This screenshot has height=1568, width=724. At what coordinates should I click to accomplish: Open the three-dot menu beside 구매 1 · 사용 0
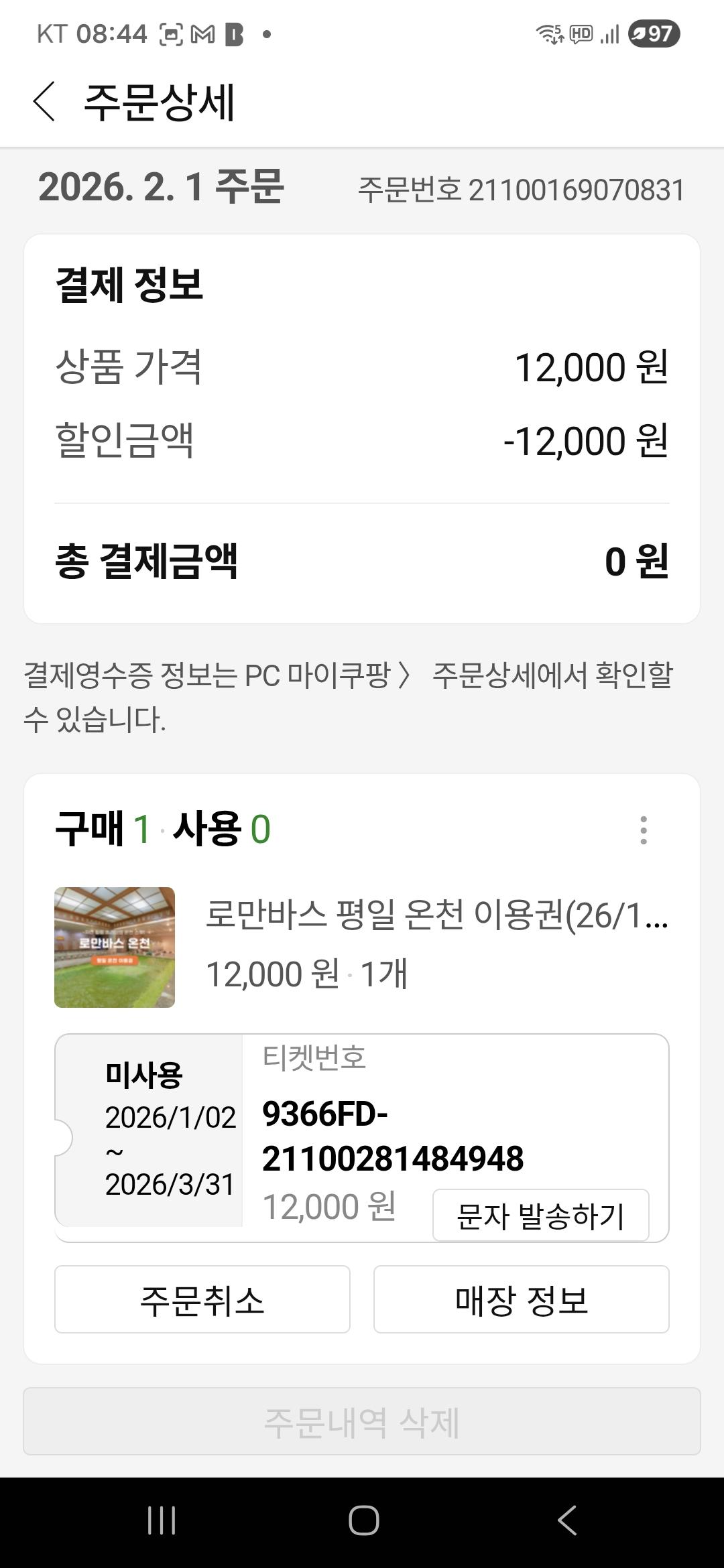(x=643, y=830)
